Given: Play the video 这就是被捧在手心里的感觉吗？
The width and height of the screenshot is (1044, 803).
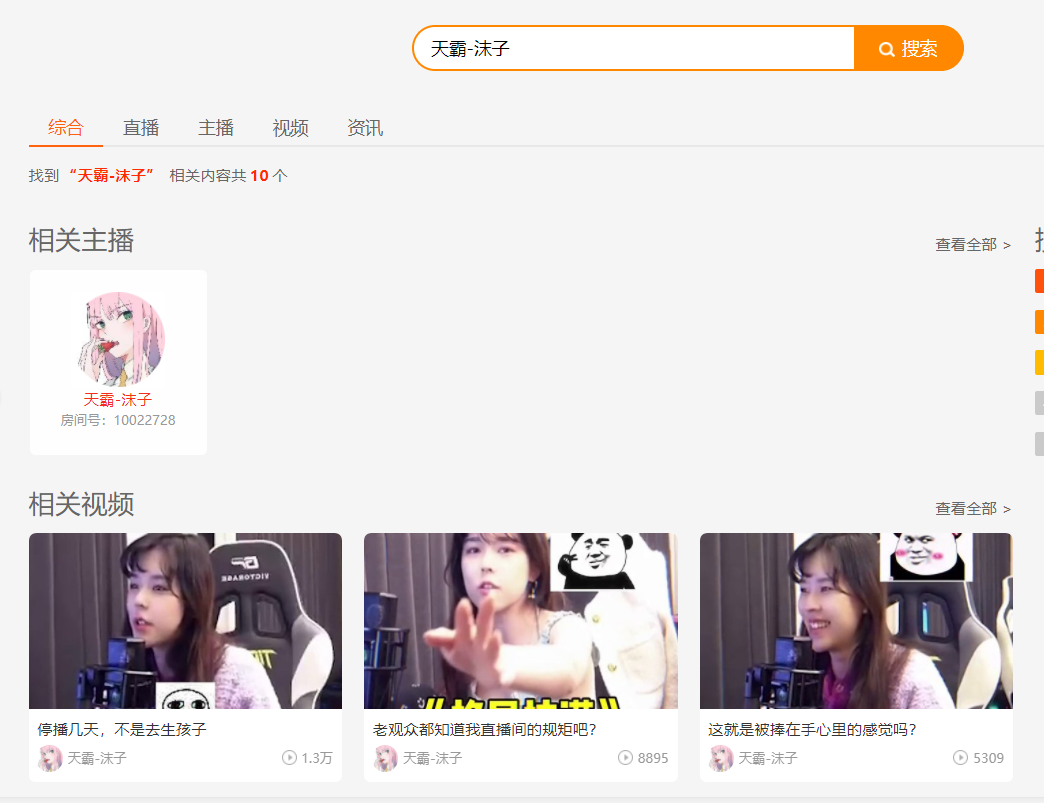Looking at the screenshot, I should [x=856, y=621].
